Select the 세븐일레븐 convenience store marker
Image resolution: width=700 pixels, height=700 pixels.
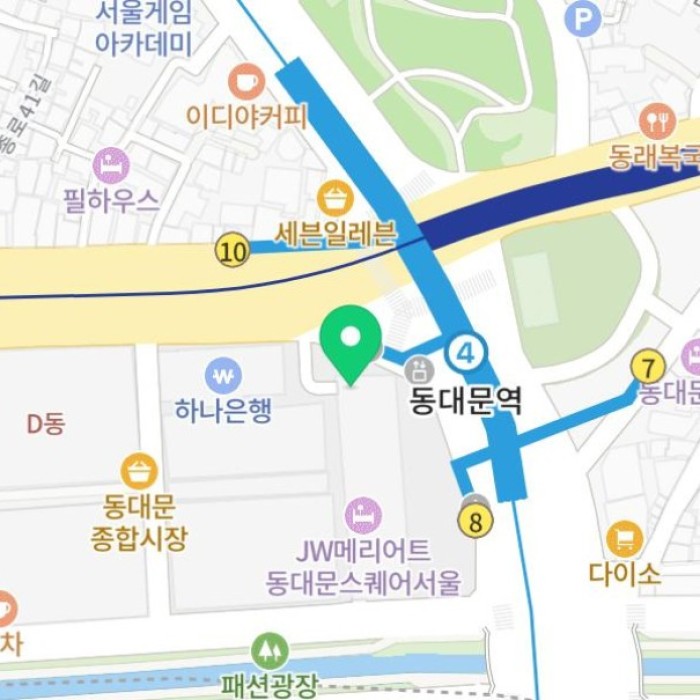(x=336, y=199)
